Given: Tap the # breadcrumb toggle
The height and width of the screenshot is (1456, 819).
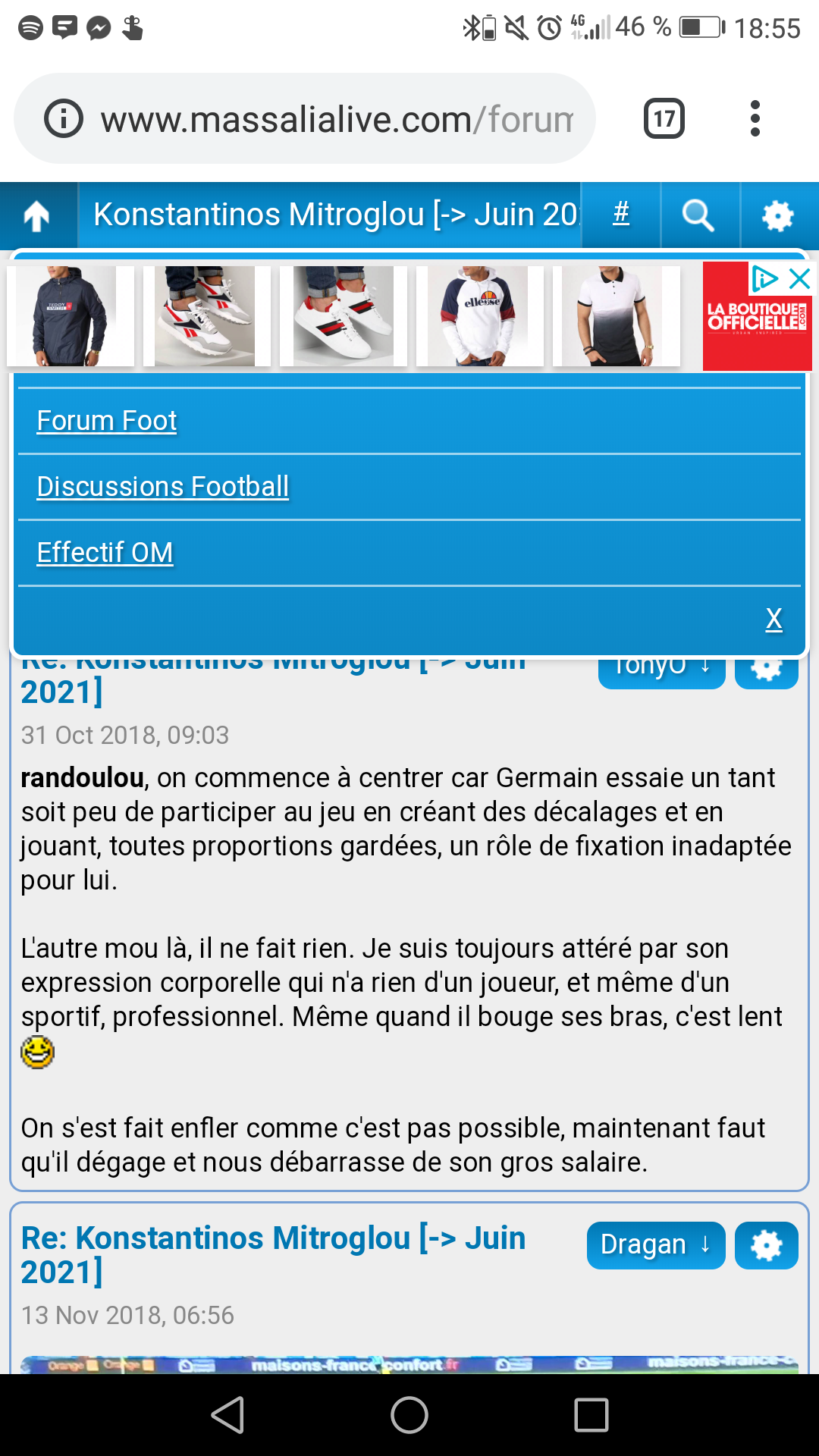Looking at the screenshot, I should [621, 215].
